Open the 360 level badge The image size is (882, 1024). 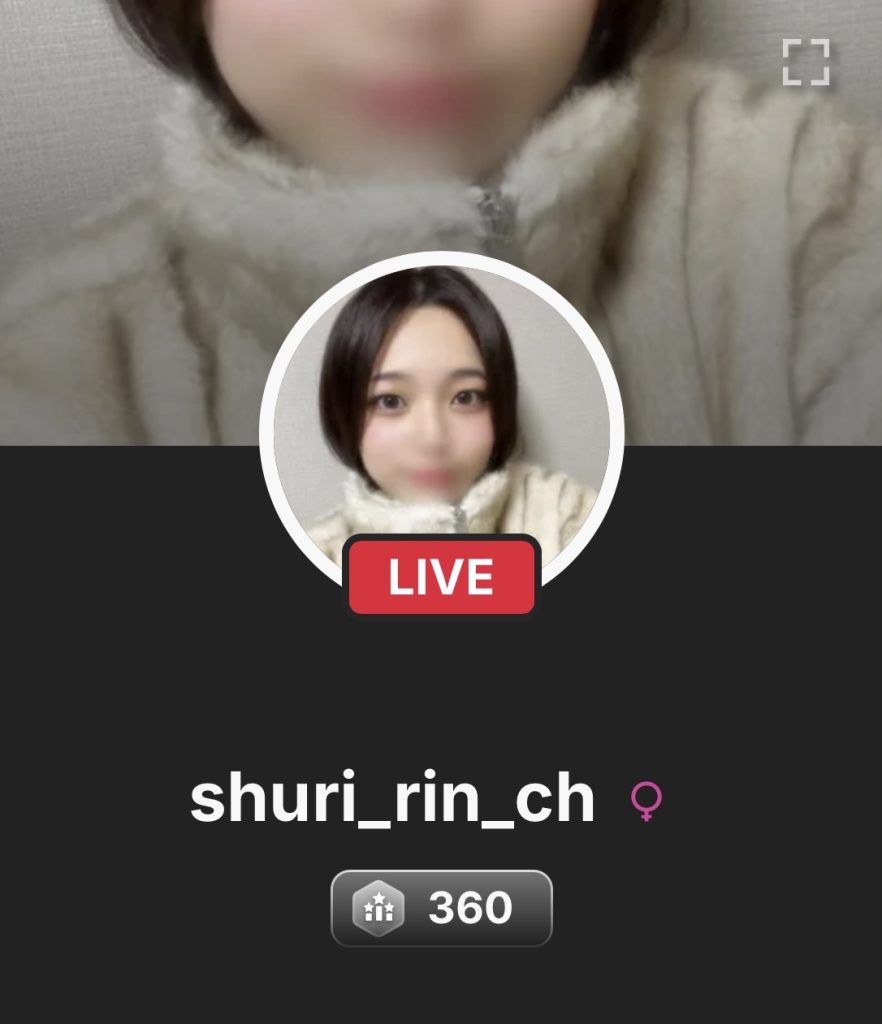coord(441,908)
